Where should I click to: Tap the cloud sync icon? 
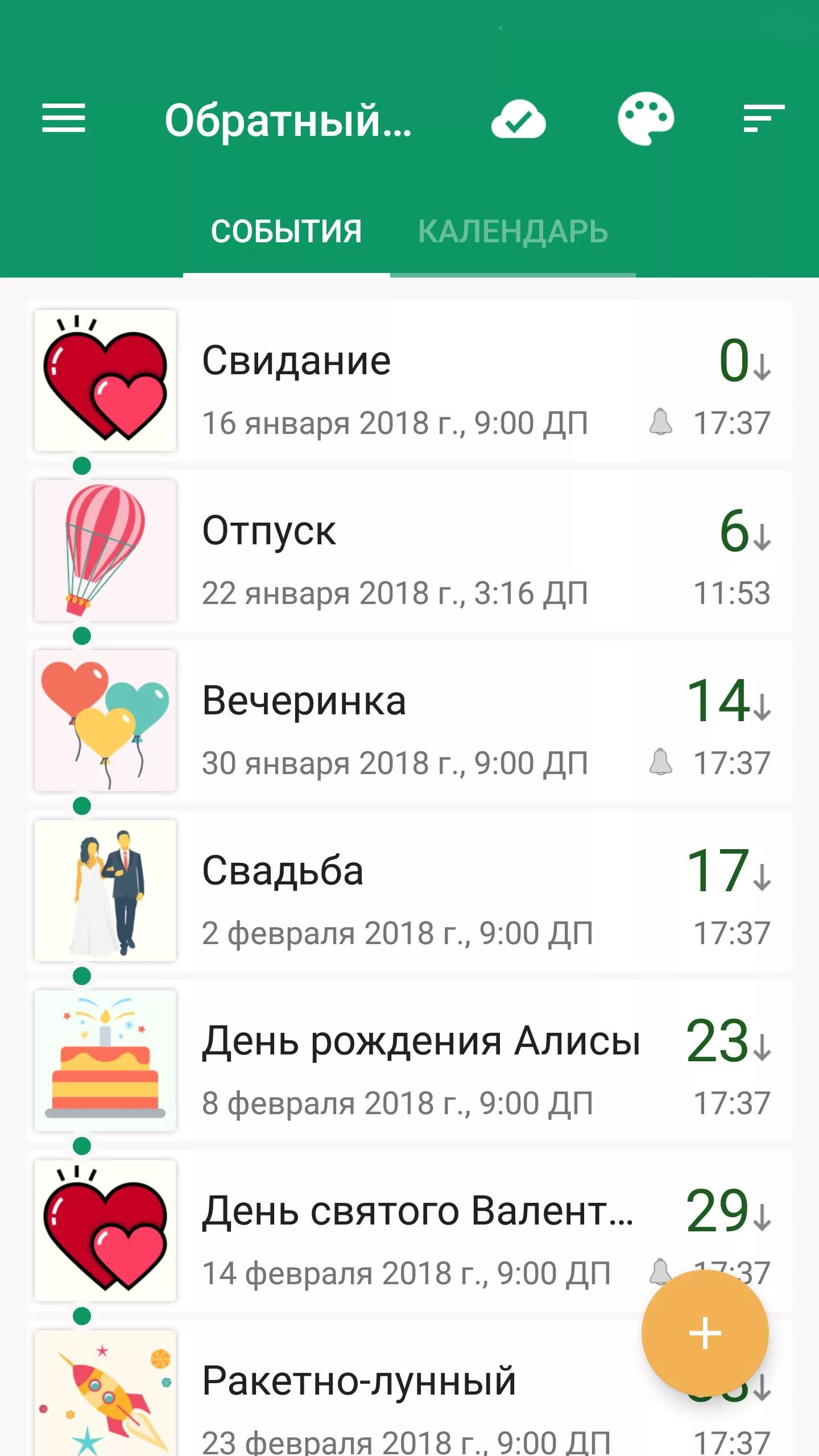click(x=518, y=119)
